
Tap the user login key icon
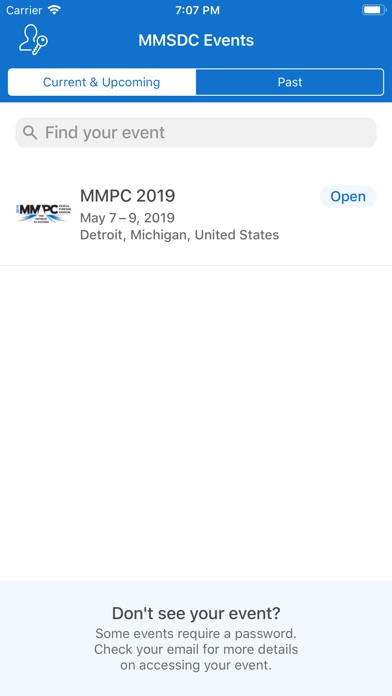[x=33, y=40]
